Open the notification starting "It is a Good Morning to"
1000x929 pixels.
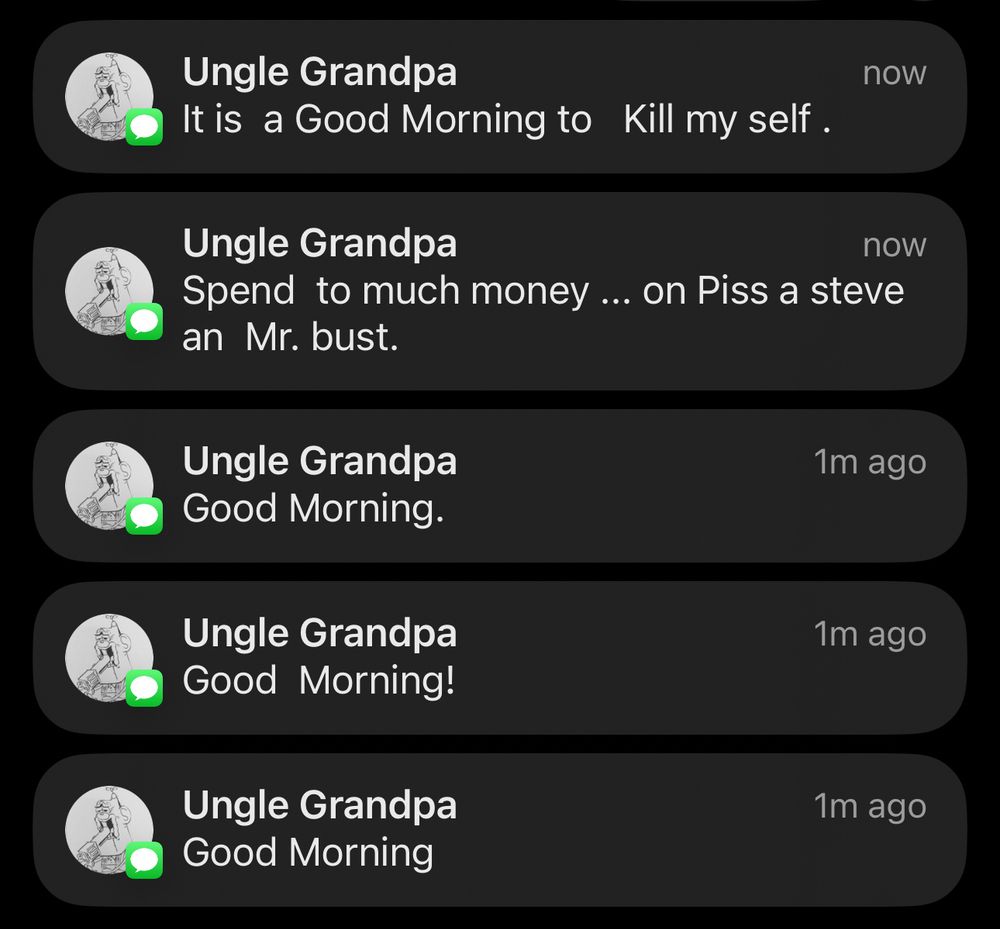pos(500,96)
